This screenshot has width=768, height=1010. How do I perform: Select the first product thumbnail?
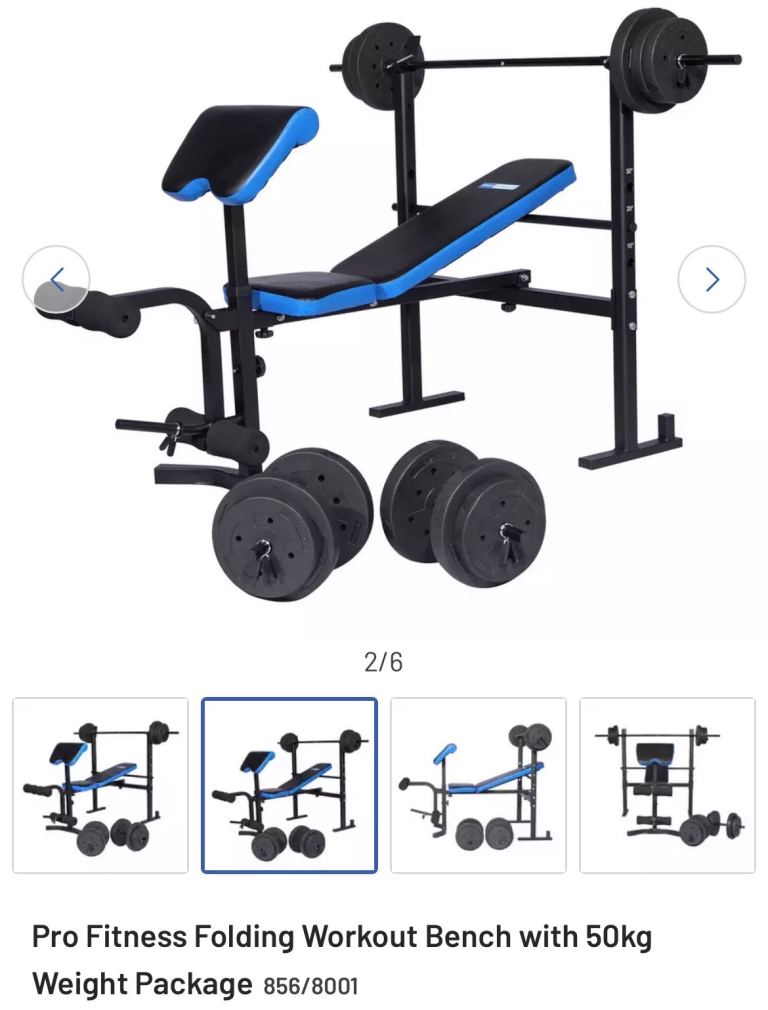pyautogui.click(x=100, y=785)
